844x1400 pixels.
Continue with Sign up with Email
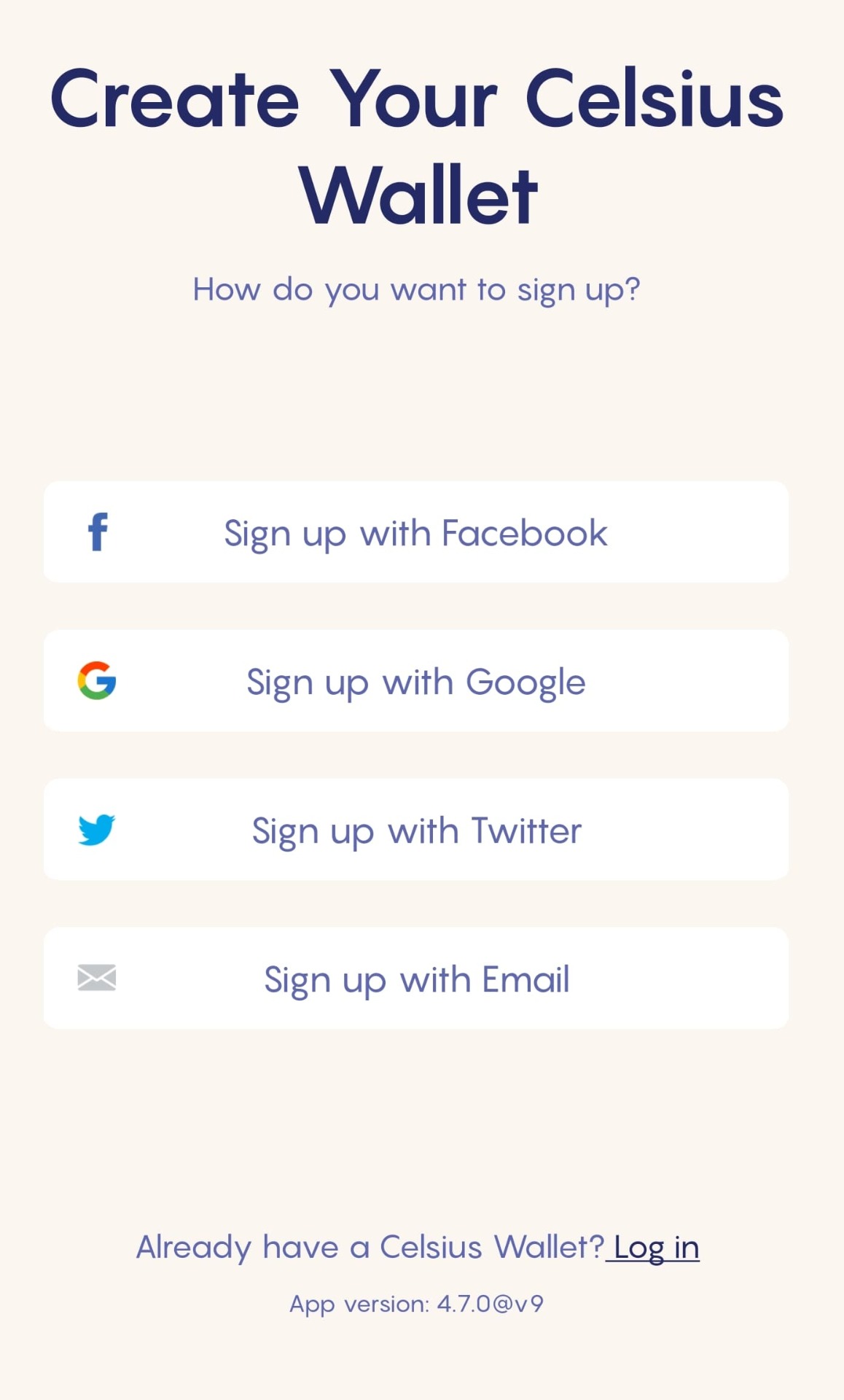(415, 978)
